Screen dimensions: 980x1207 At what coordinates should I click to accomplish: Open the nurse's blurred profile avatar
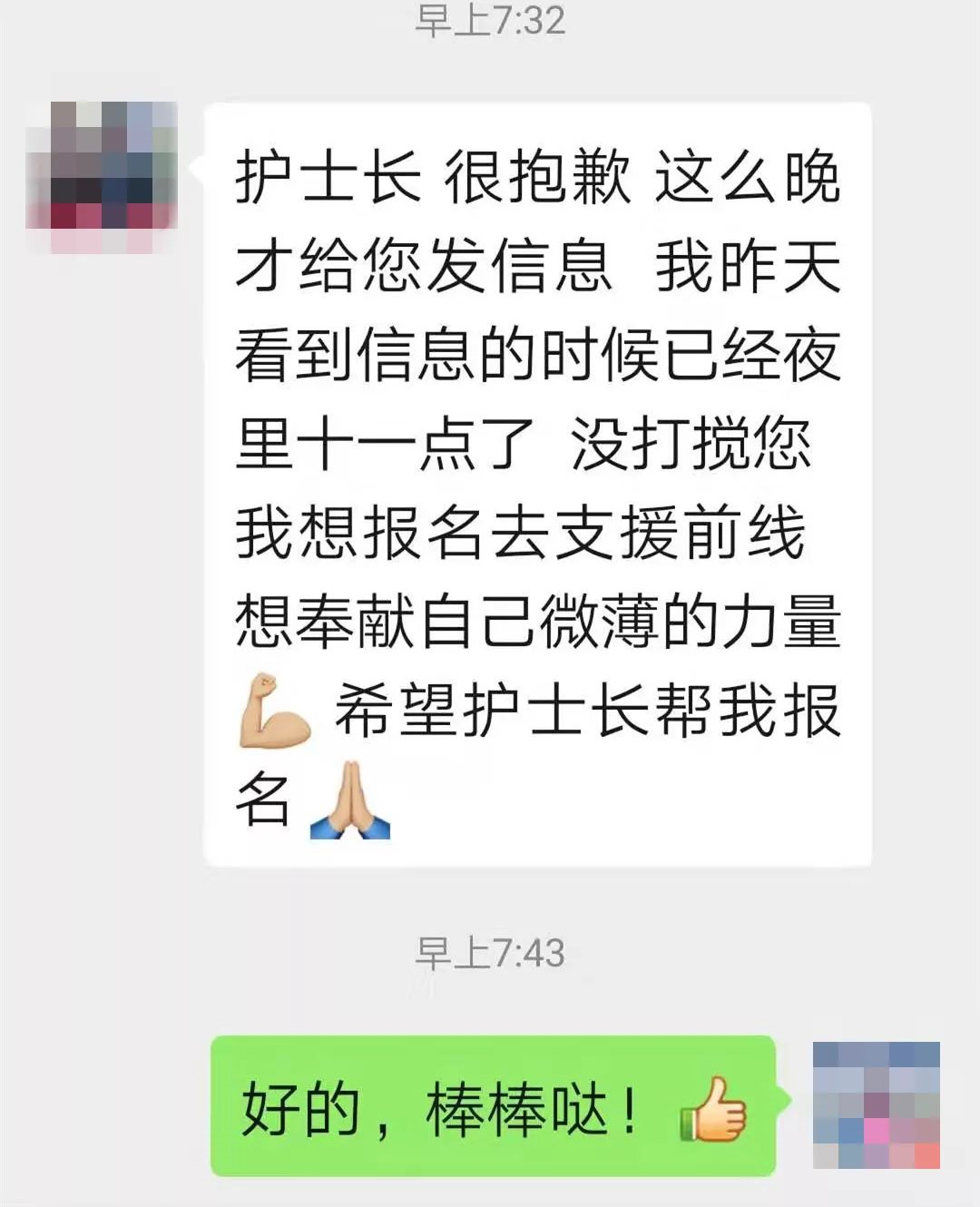[102, 177]
